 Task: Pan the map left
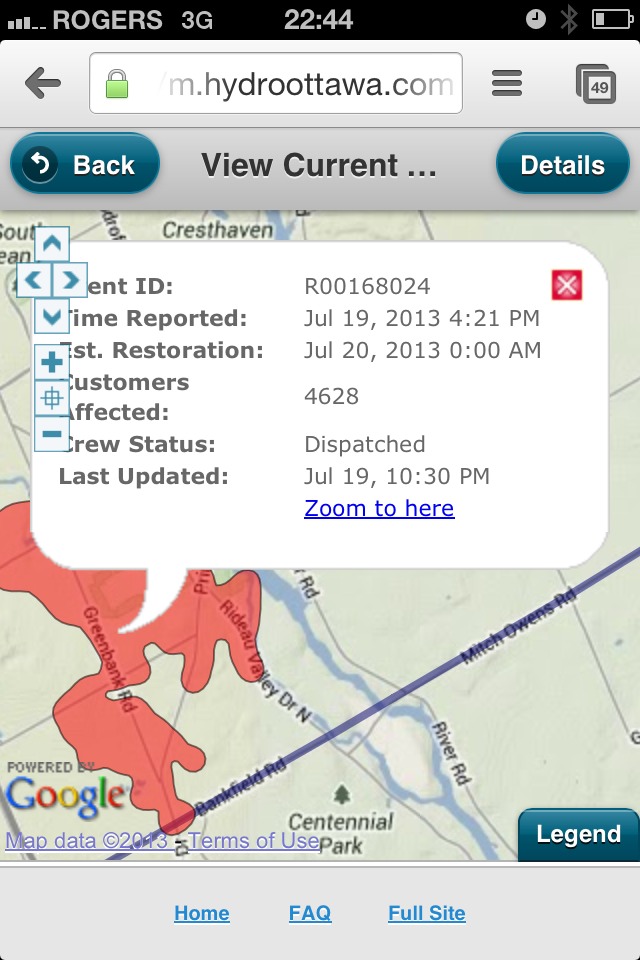pyautogui.click(x=34, y=280)
